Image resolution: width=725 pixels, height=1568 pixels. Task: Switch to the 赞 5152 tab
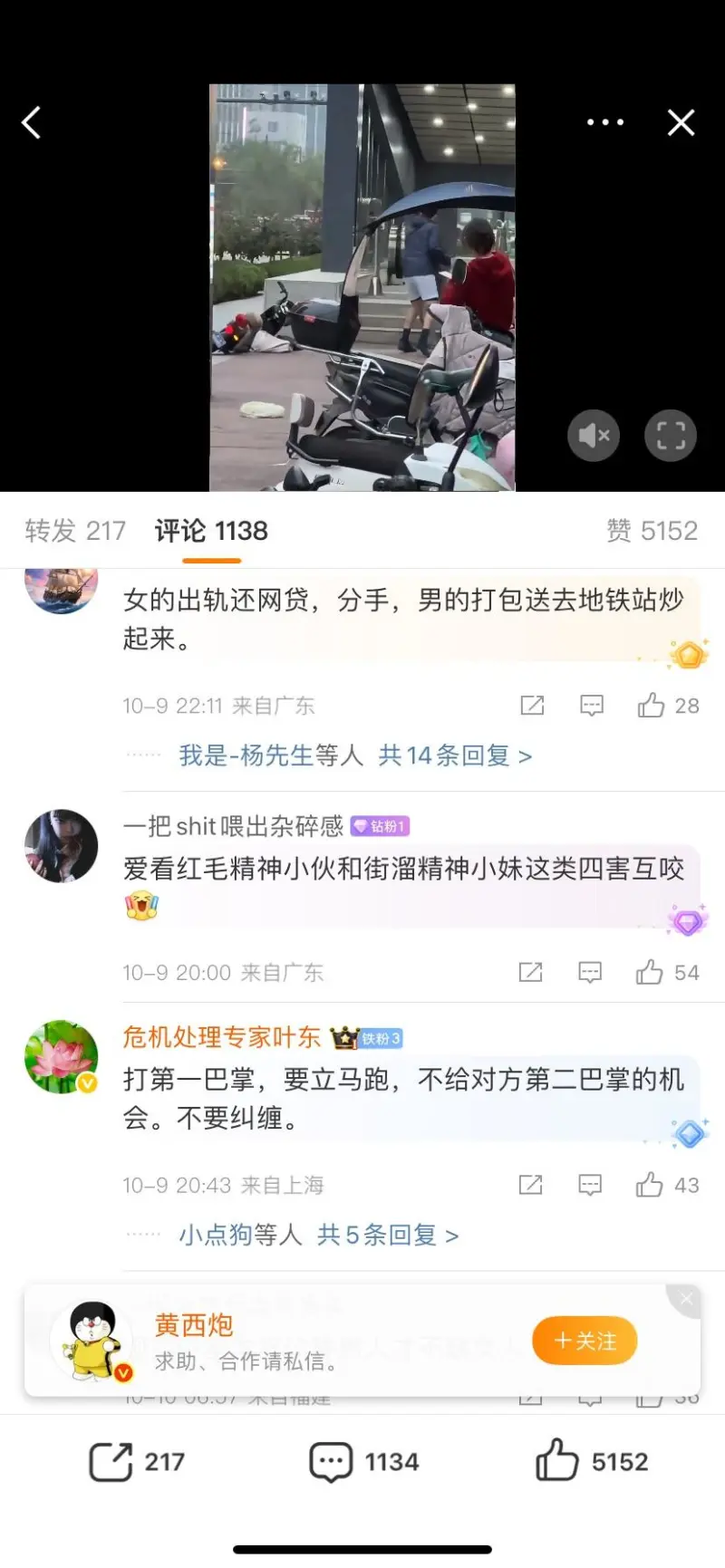point(652,531)
